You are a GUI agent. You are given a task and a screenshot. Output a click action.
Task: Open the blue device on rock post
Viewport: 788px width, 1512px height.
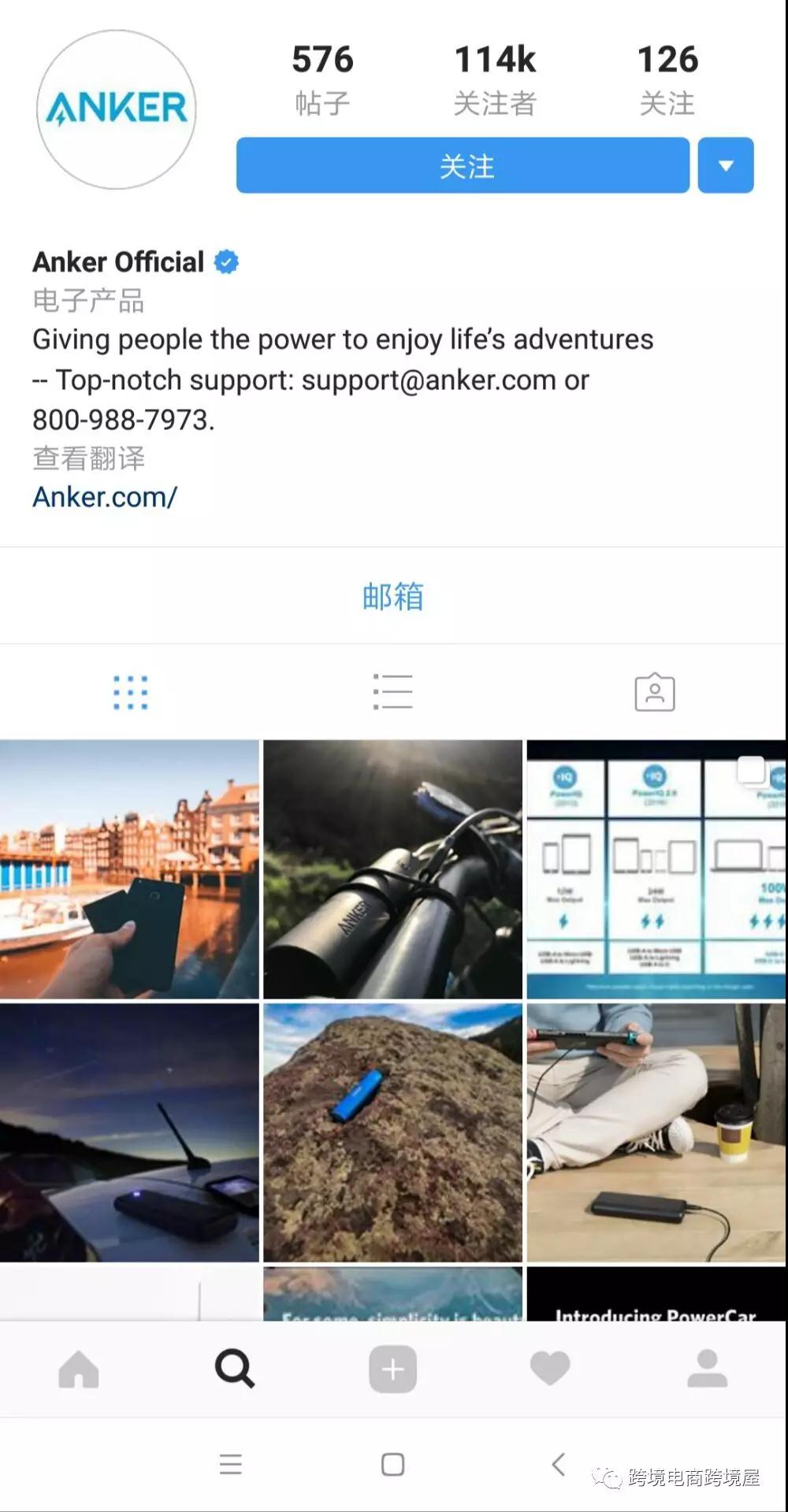(x=392, y=1132)
